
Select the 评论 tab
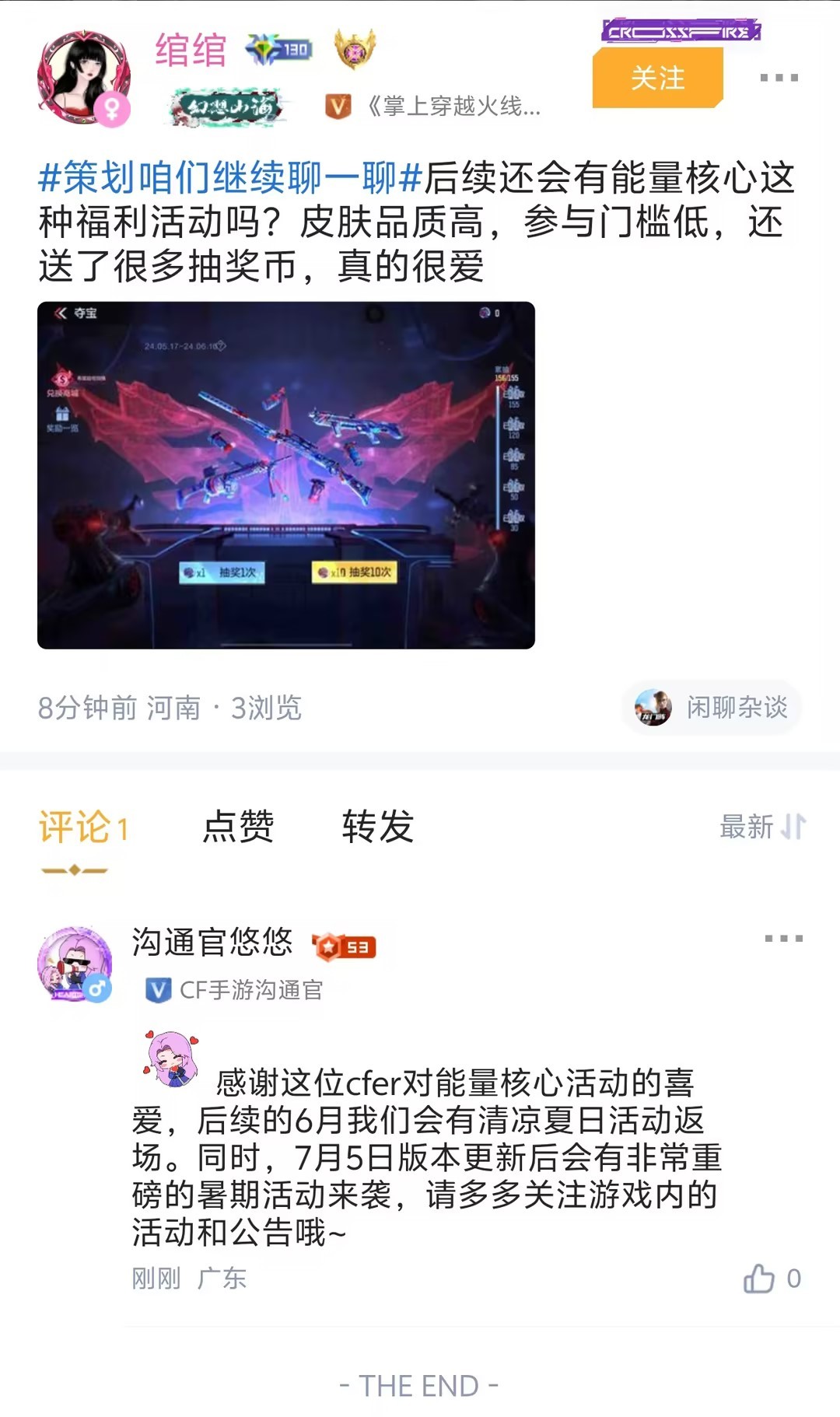(83, 827)
